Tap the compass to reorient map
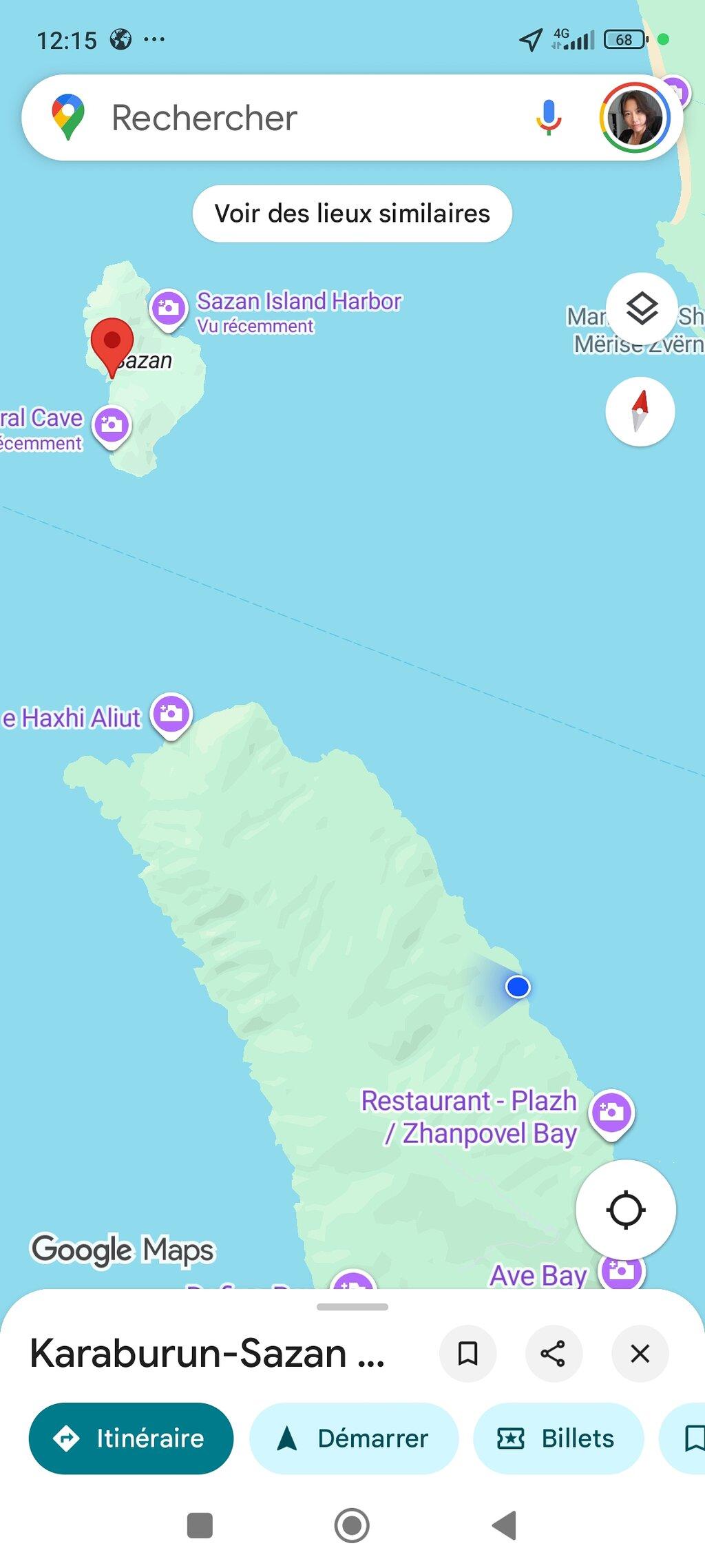Screen dimensions: 705x1568 (x=640, y=412)
